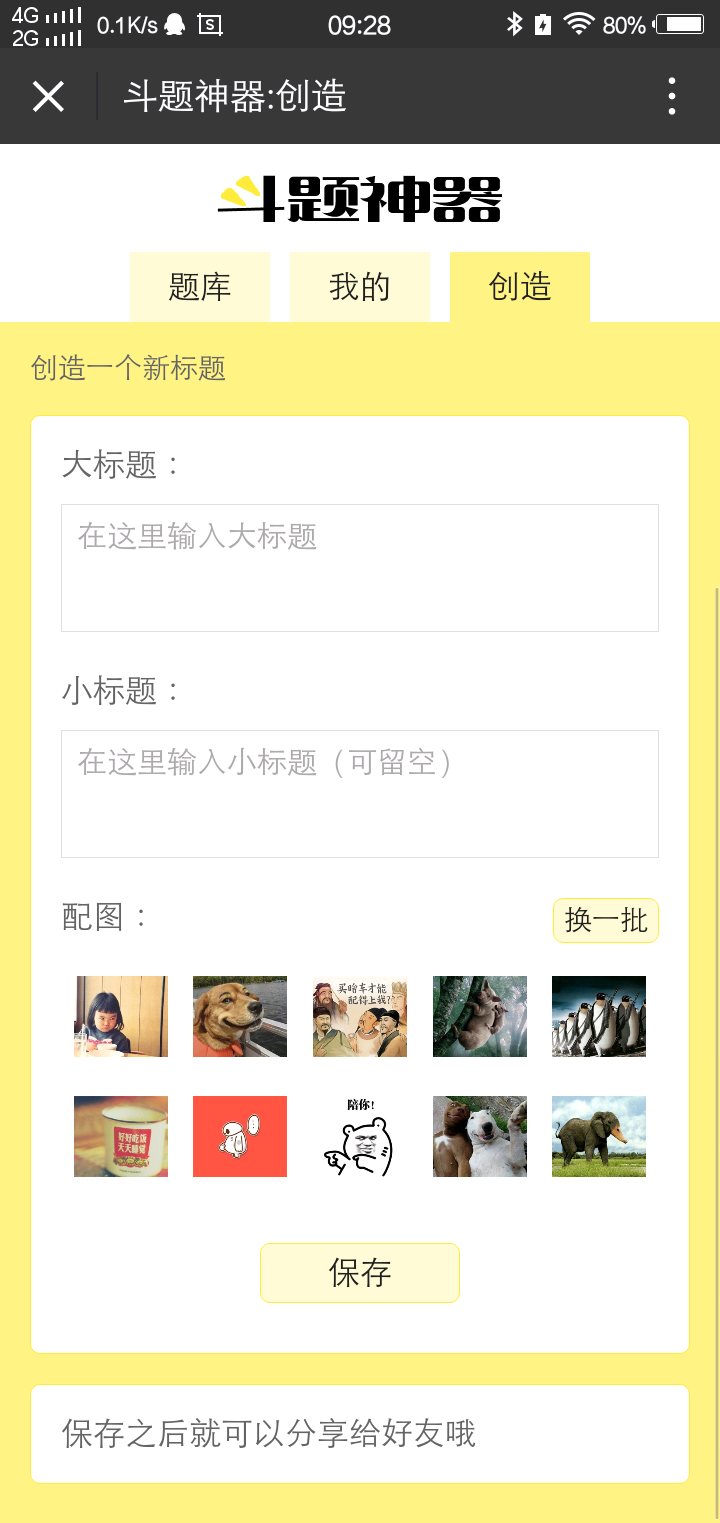
Task: Switch to the 我的 tab
Action: click(x=360, y=287)
